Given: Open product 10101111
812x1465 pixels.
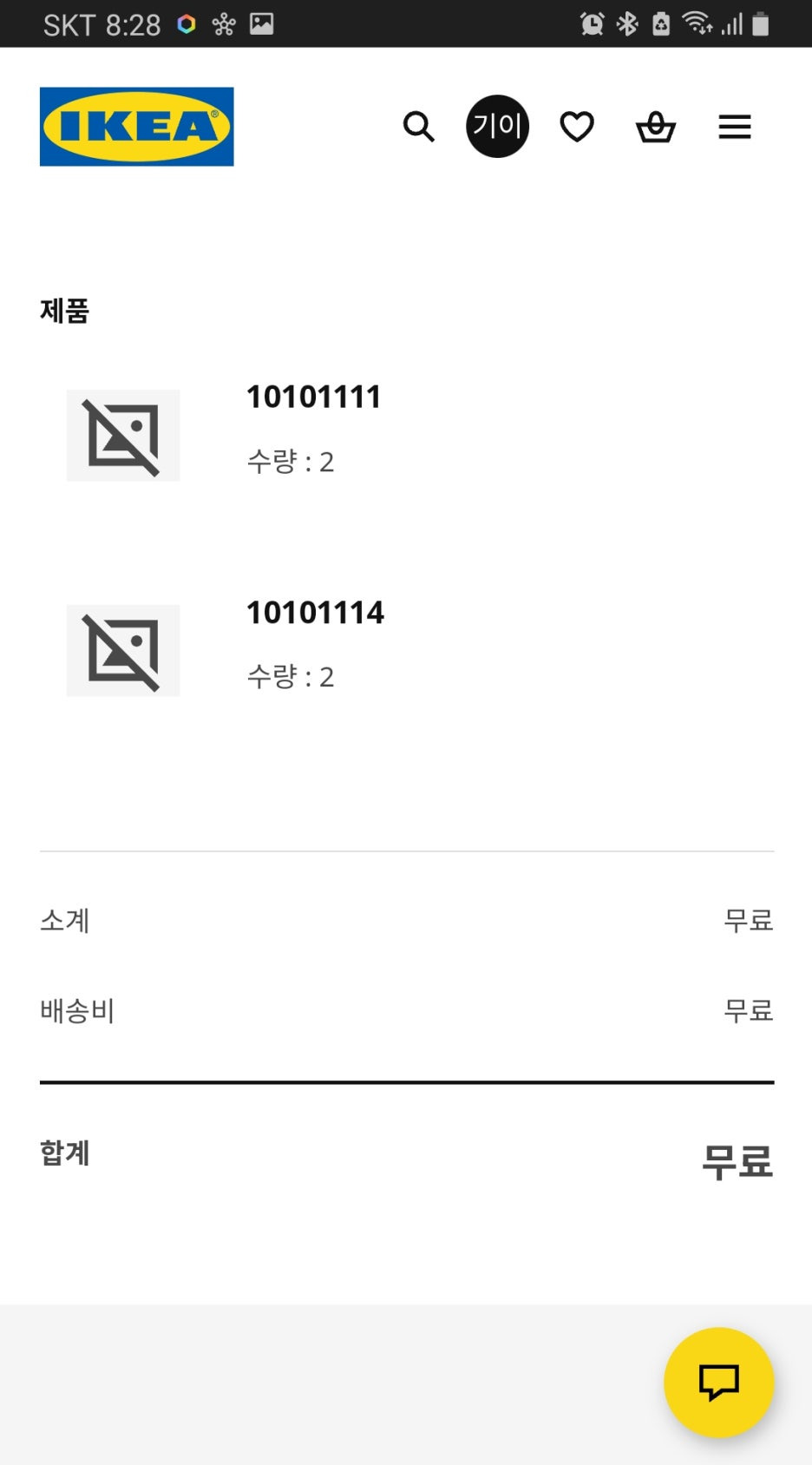Looking at the screenshot, I should [313, 397].
